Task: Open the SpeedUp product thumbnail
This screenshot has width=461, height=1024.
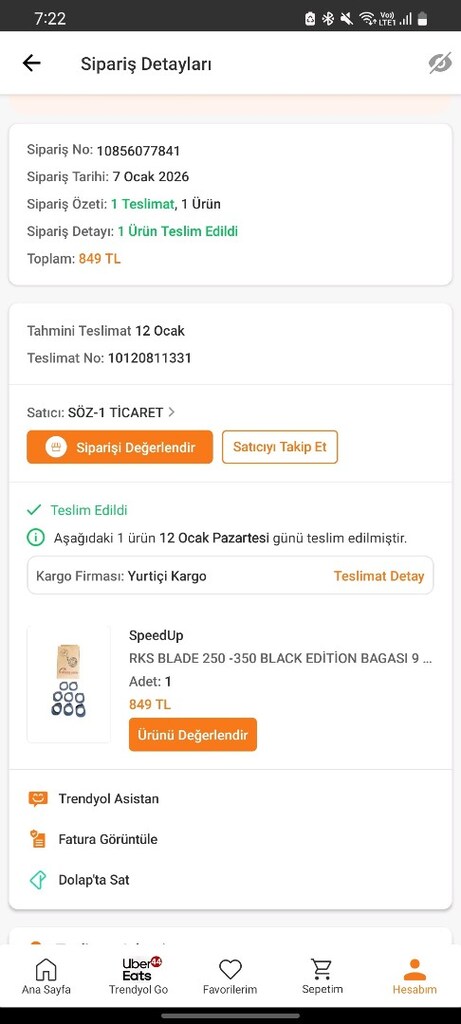Action: pyautogui.click(x=69, y=684)
